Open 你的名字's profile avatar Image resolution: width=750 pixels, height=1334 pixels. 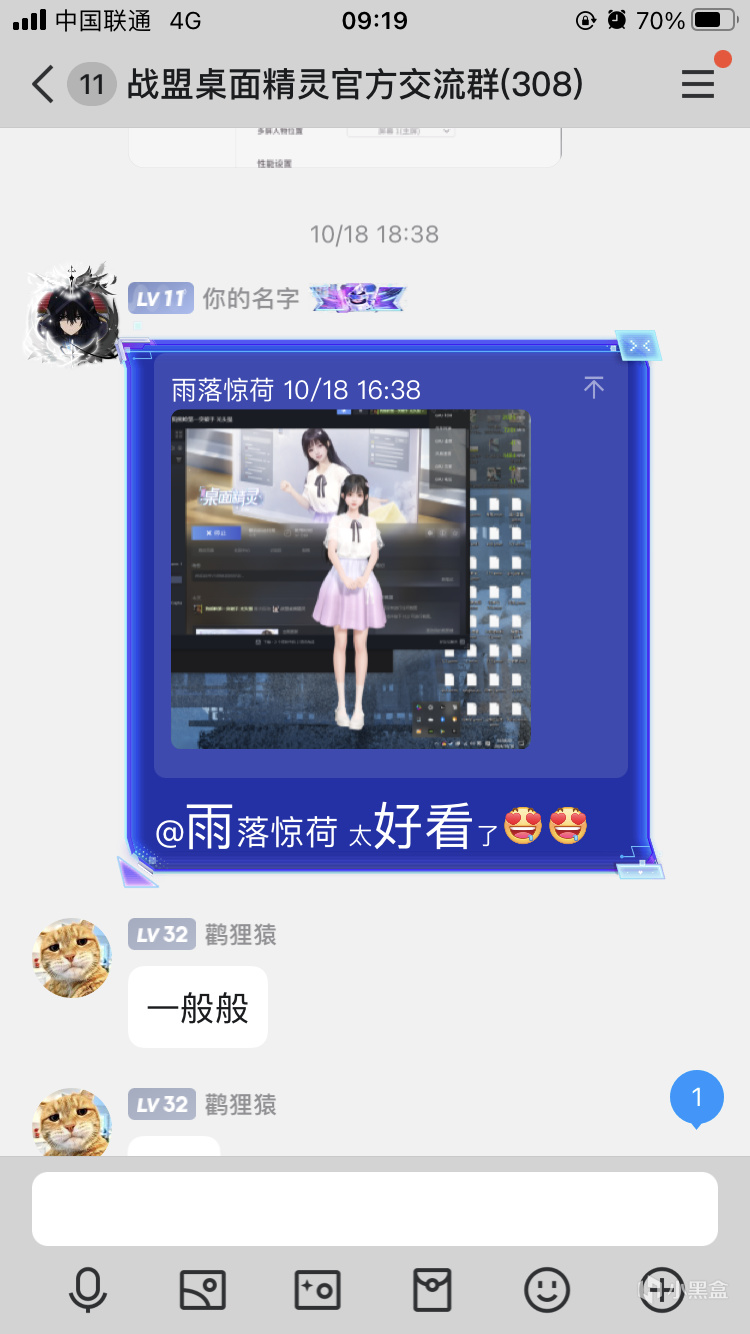[72, 313]
